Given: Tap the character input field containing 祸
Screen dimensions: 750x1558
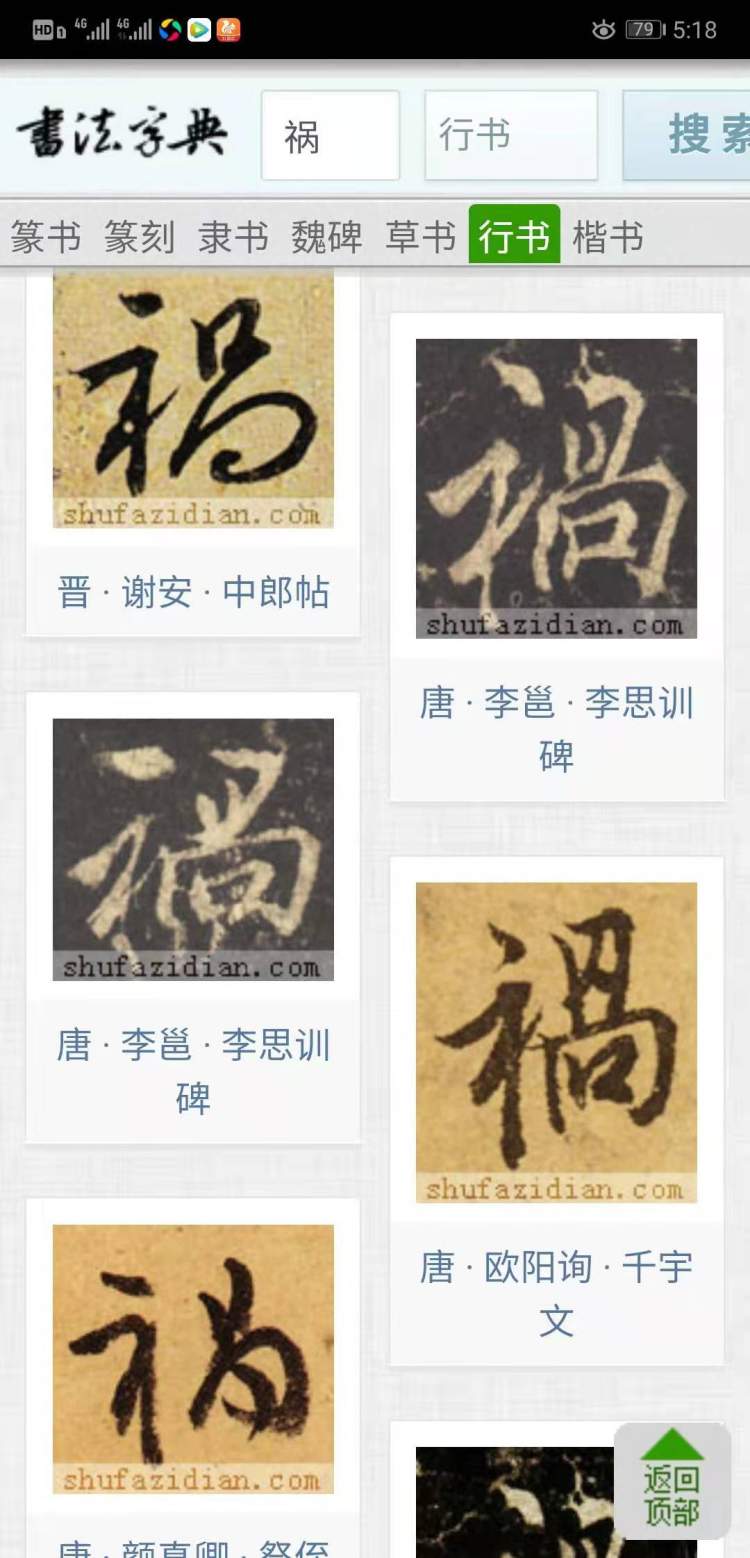Looking at the screenshot, I should tap(330, 135).
